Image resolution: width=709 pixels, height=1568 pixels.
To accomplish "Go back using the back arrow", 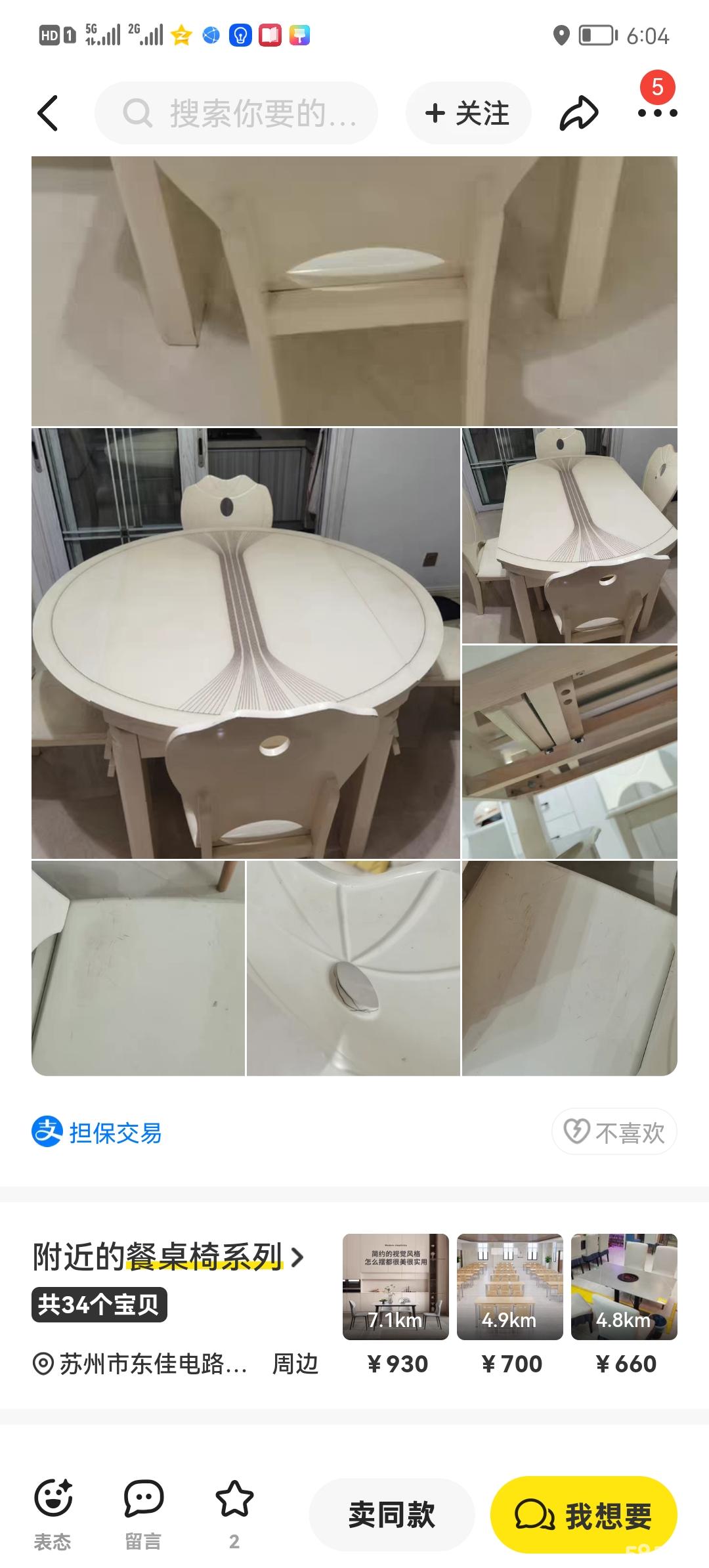I will 48,113.
